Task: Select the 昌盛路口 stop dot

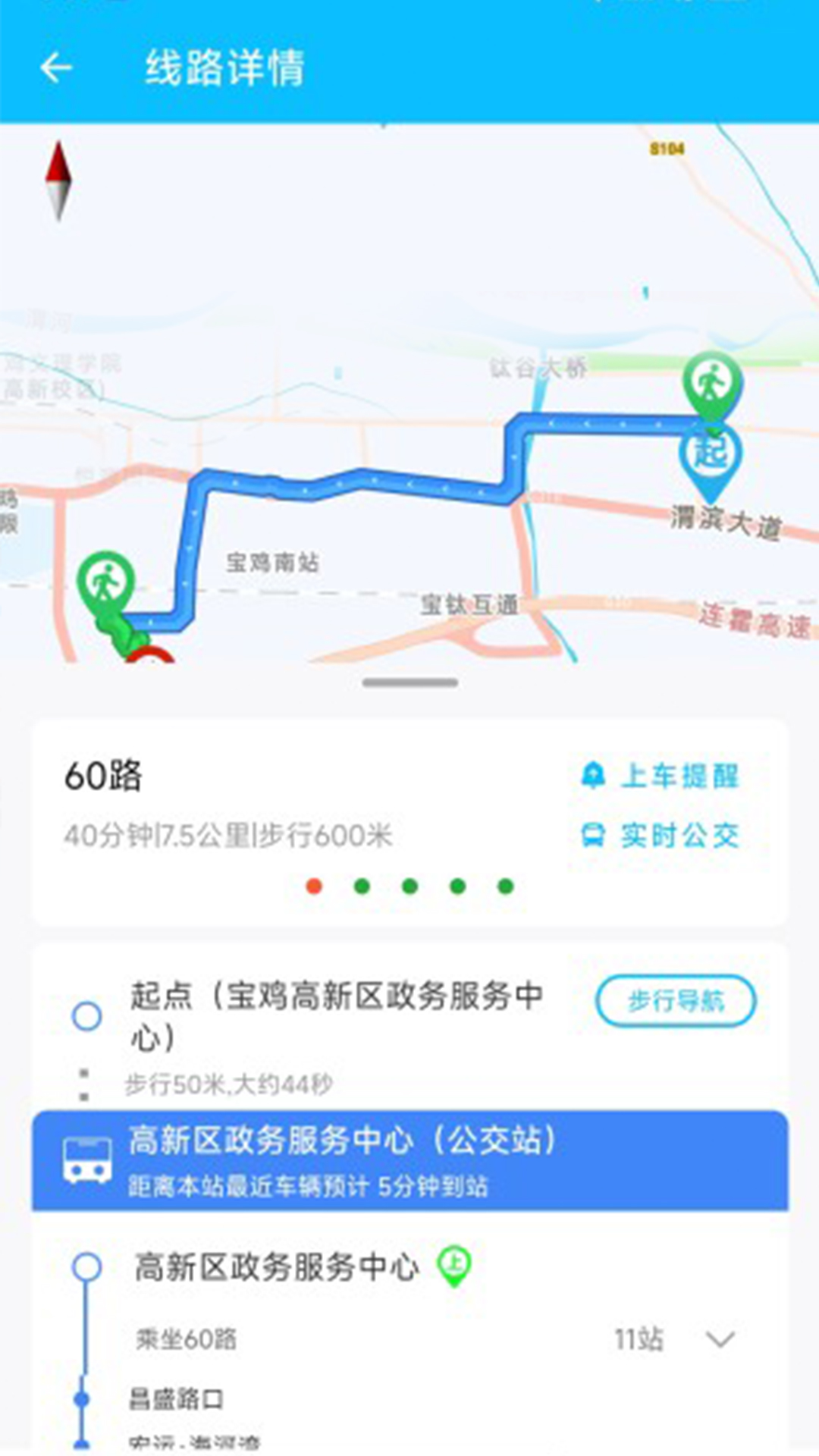Action: tap(82, 1401)
